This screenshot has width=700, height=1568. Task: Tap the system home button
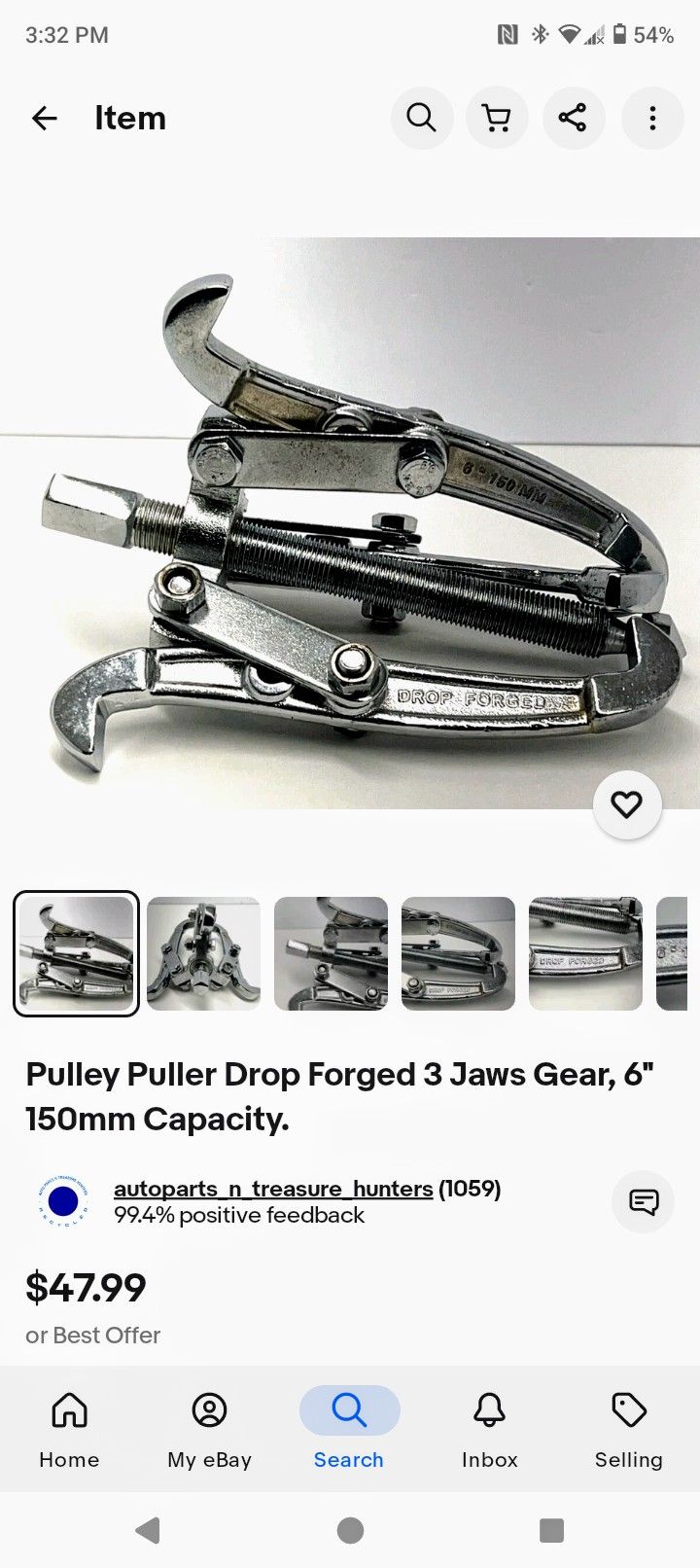tap(350, 1530)
